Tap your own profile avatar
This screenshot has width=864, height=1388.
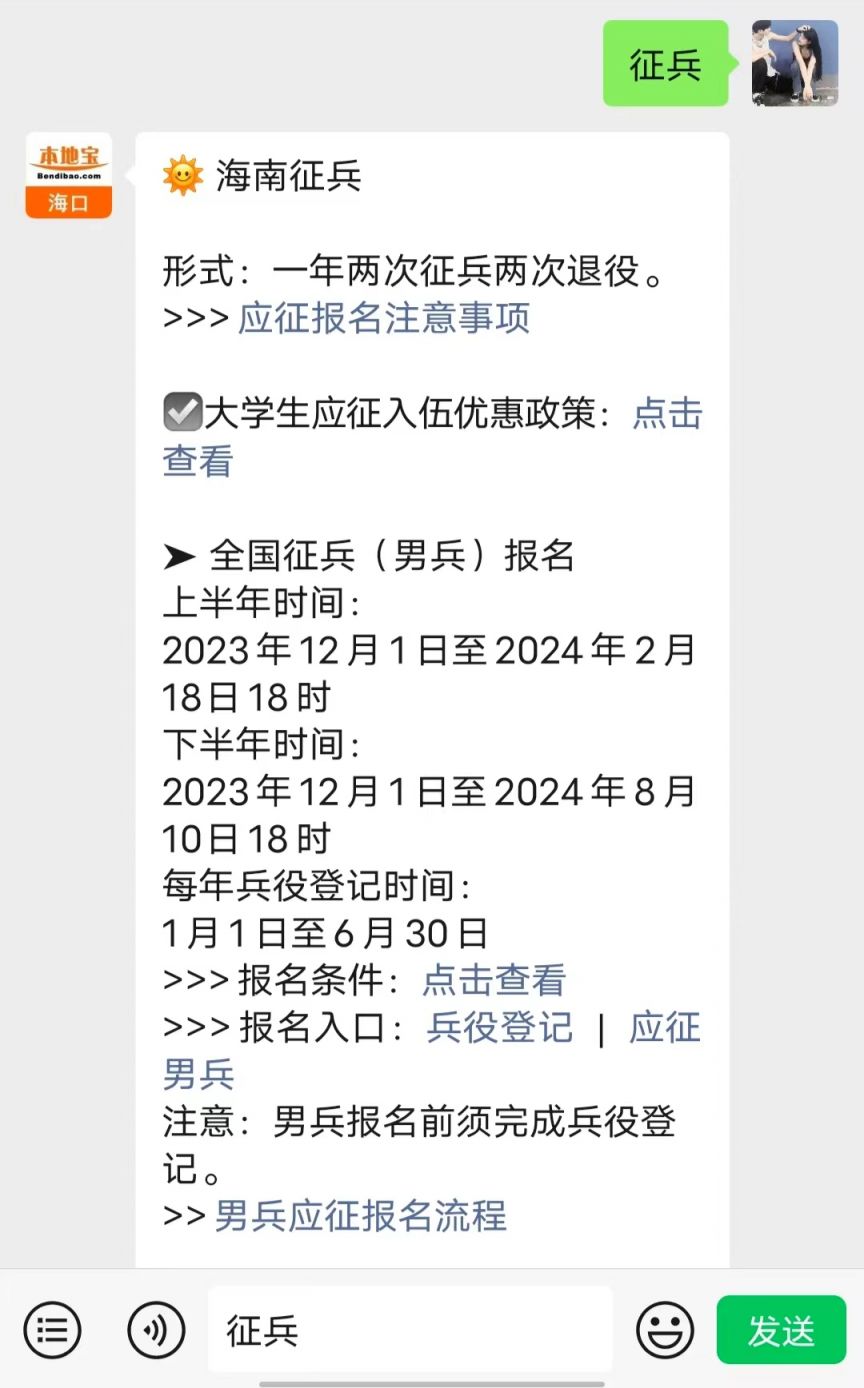(x=795, y=62)
